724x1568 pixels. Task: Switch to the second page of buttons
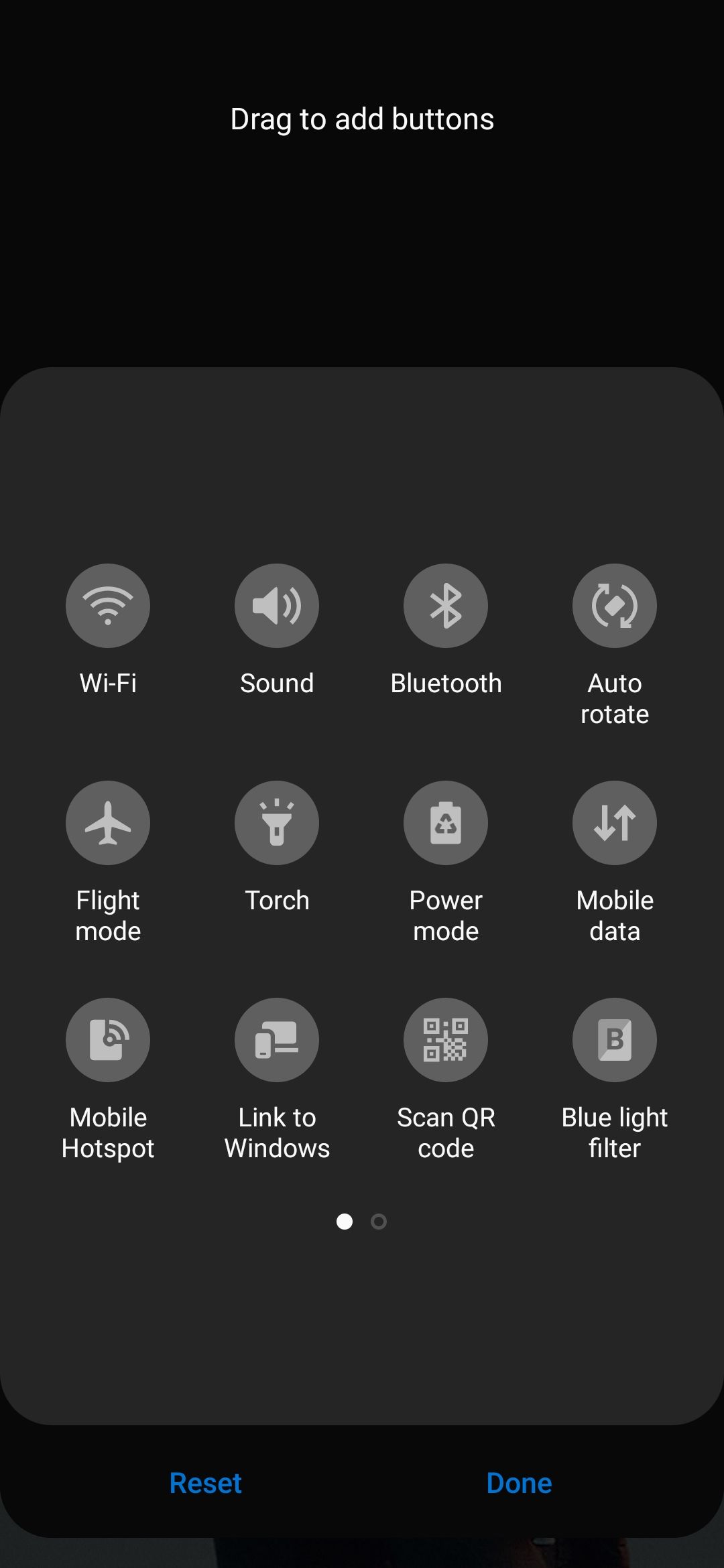click(x=378, y=1222)
